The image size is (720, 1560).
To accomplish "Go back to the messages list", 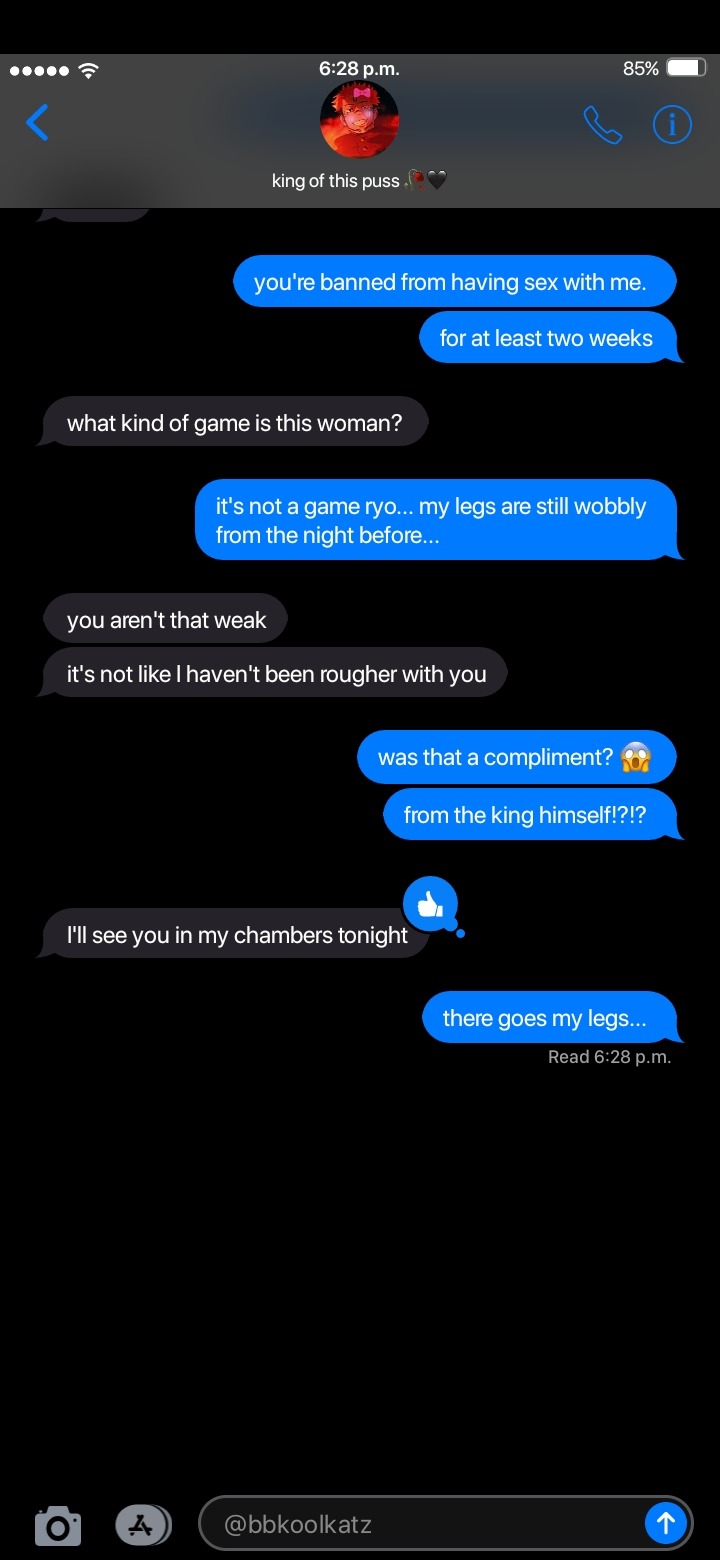I will 37,123.
